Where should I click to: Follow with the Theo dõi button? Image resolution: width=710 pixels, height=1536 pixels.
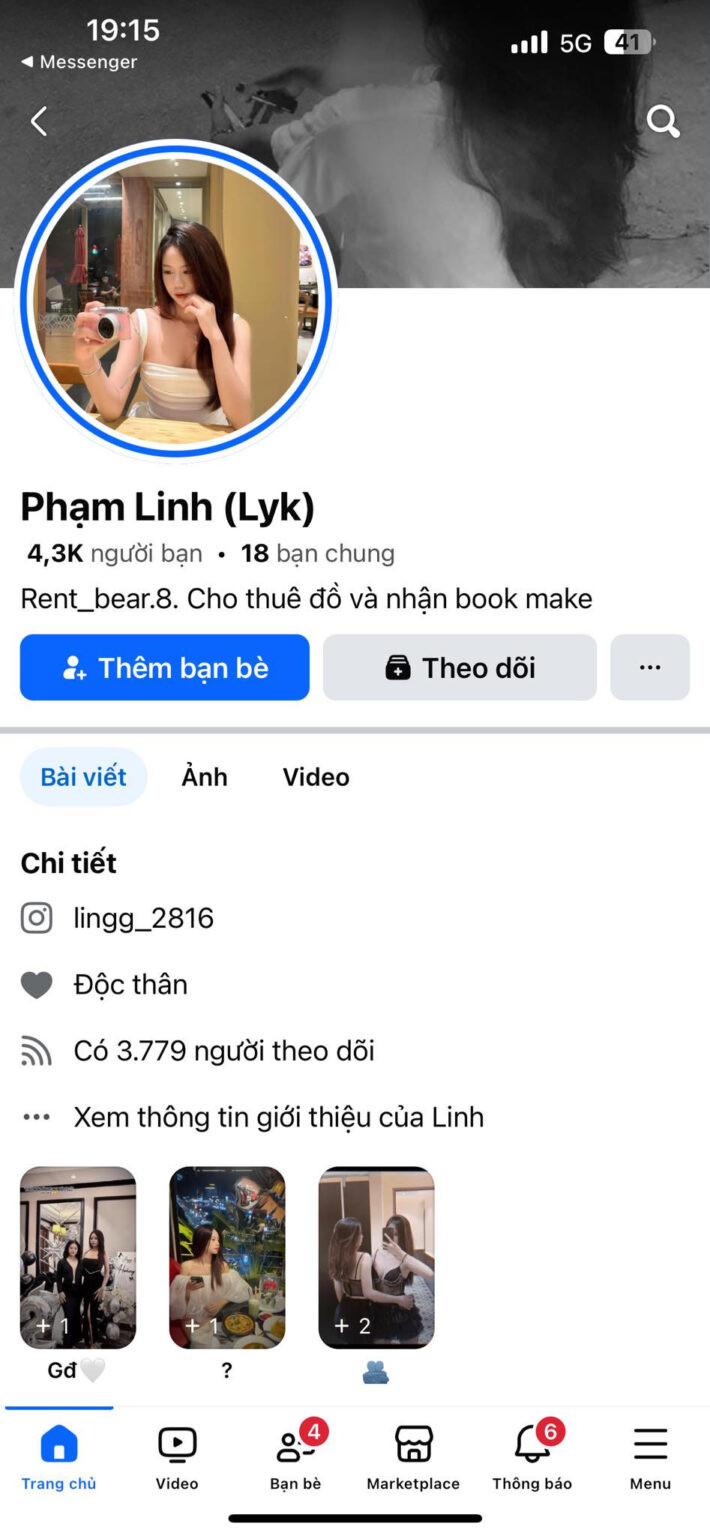click(460, 667)
